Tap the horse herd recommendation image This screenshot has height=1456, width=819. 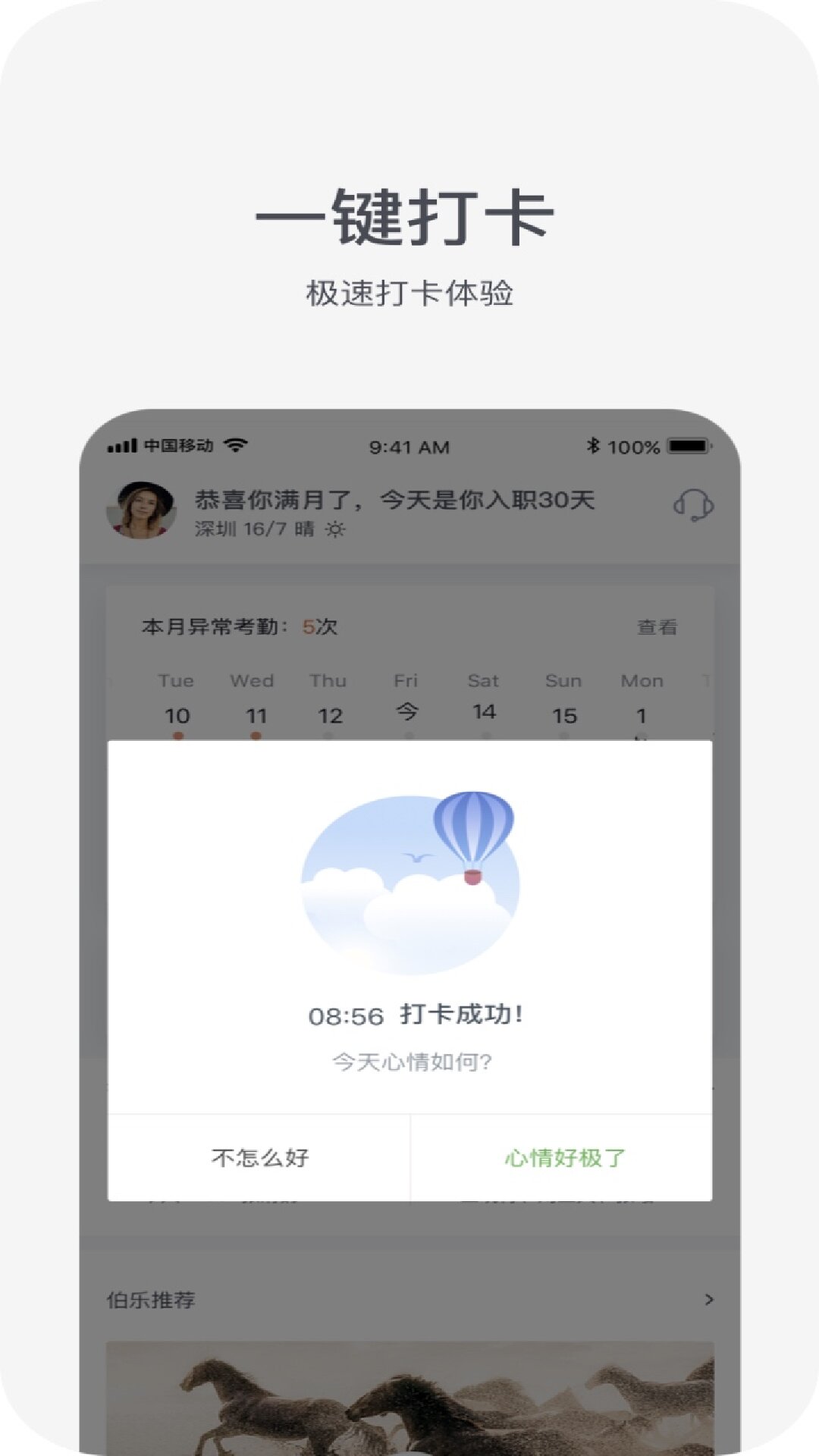click(x=409, y=1403)
